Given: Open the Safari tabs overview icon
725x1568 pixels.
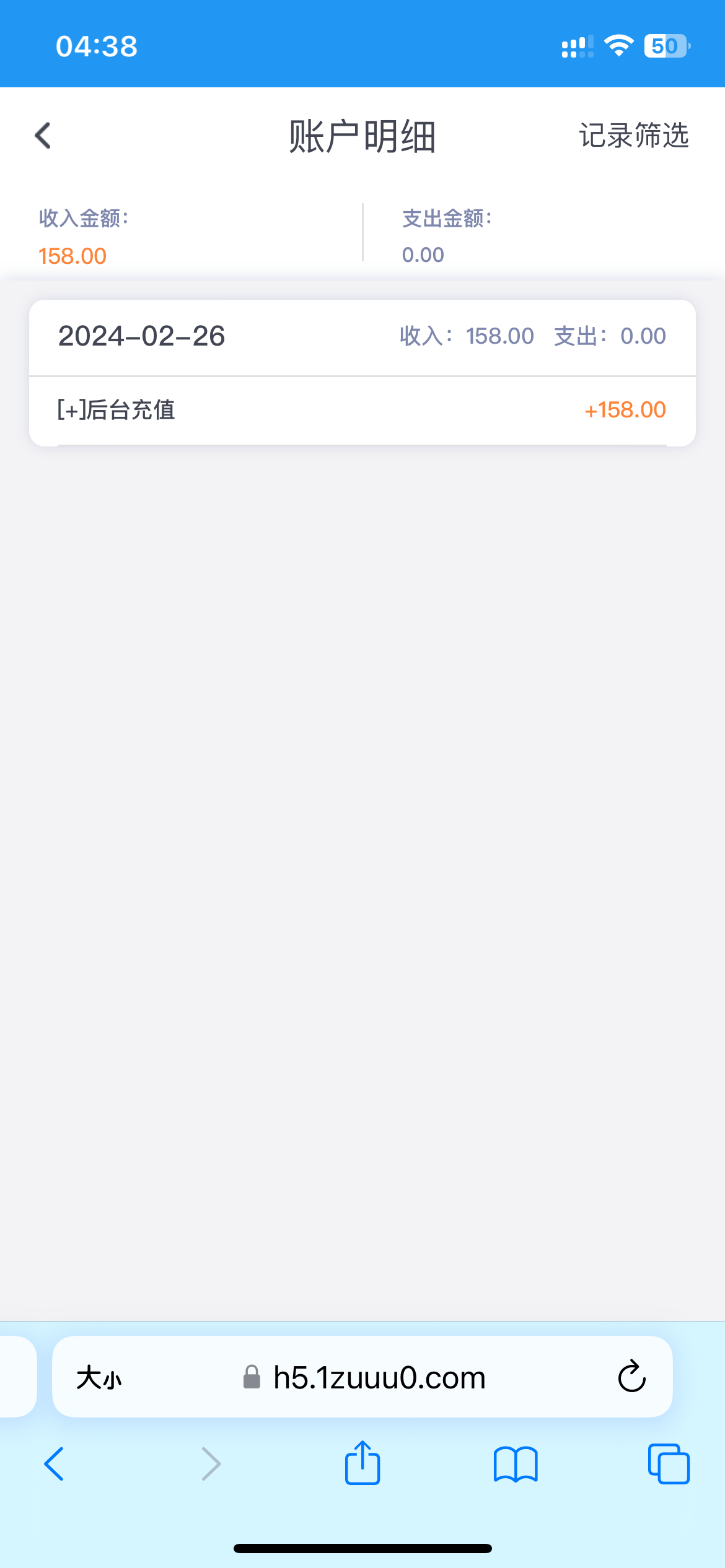Looking at the screenshot, I should [669, 1465].
